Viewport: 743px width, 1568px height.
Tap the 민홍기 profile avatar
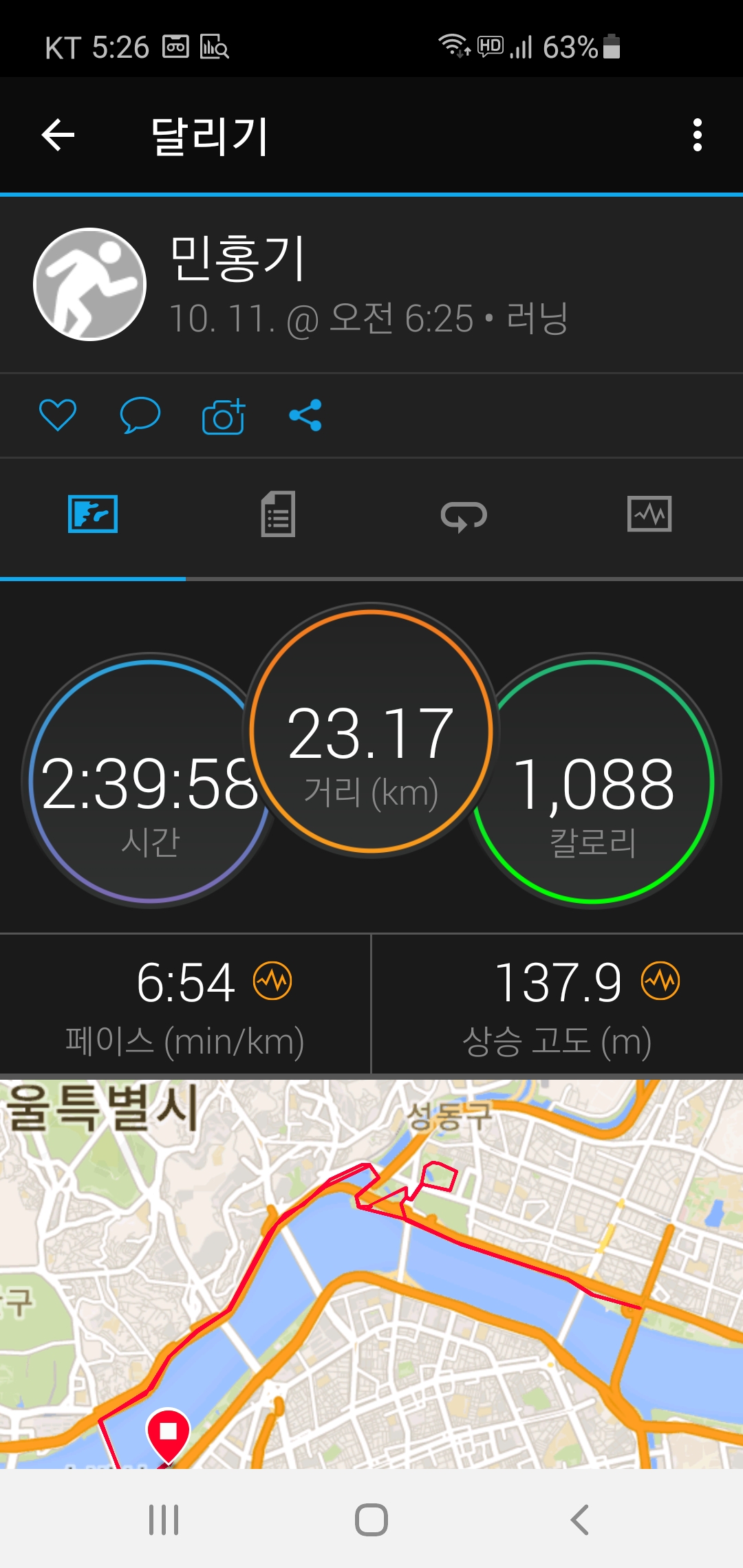90,284
